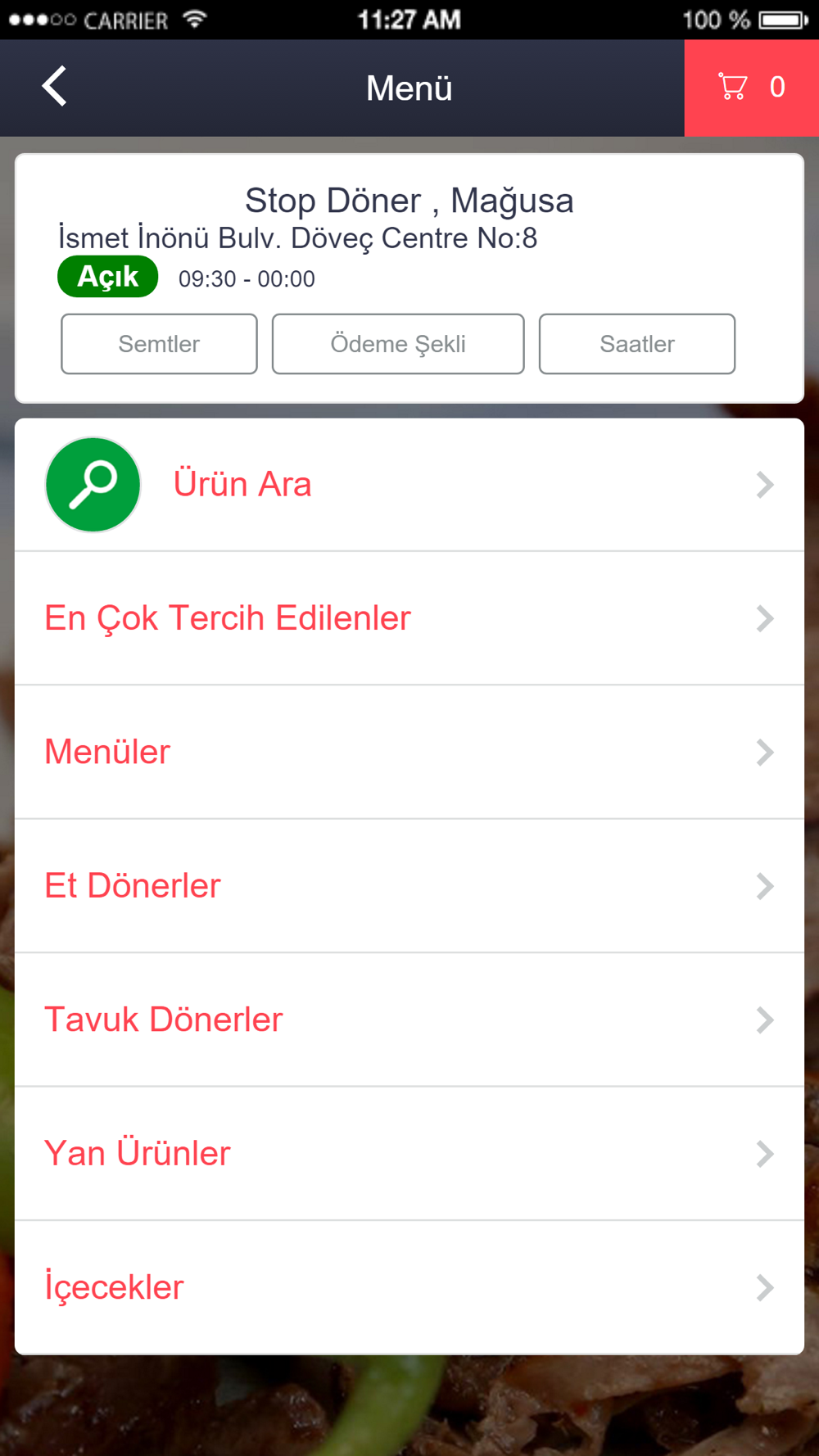This screenshot has height=1456, width=819.
Task: Browse En Çok Tercih Edilenler
Action: pos(409,618)
